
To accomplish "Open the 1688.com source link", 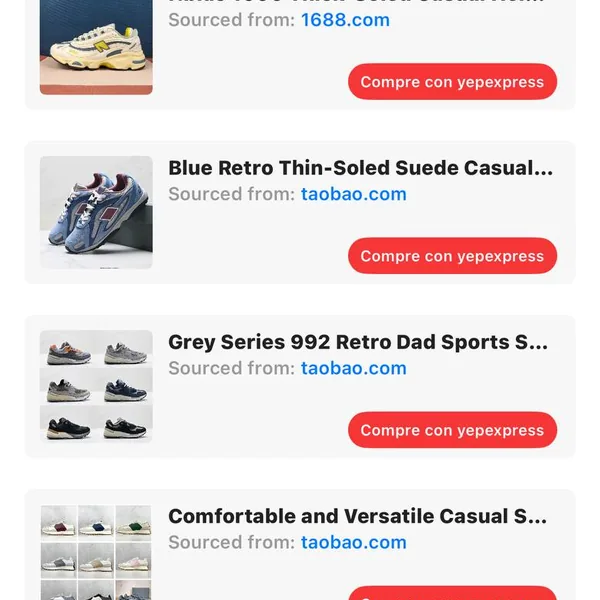I will click(345, 20).
